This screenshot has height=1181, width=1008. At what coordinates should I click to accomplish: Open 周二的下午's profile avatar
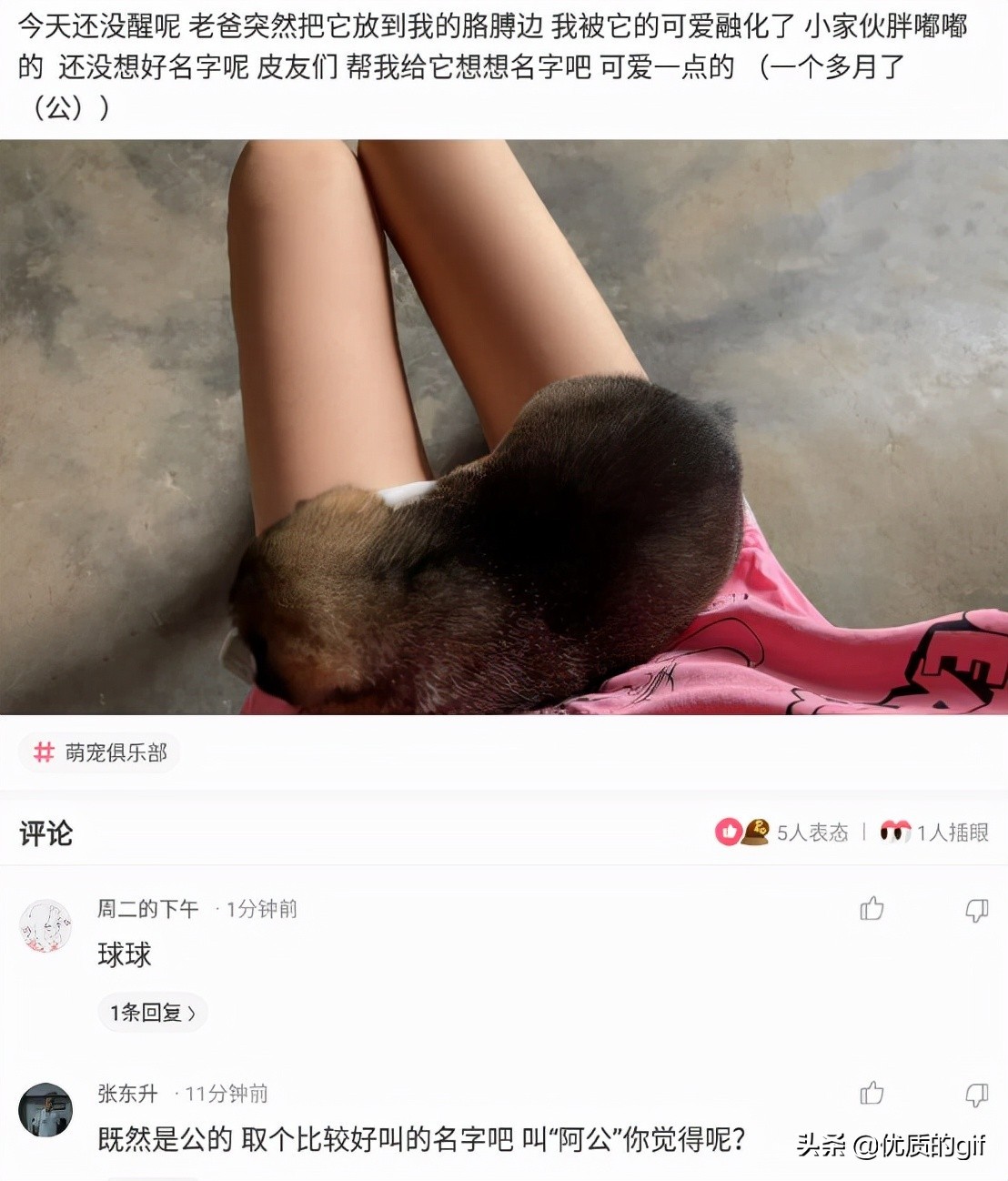point(45,926)
